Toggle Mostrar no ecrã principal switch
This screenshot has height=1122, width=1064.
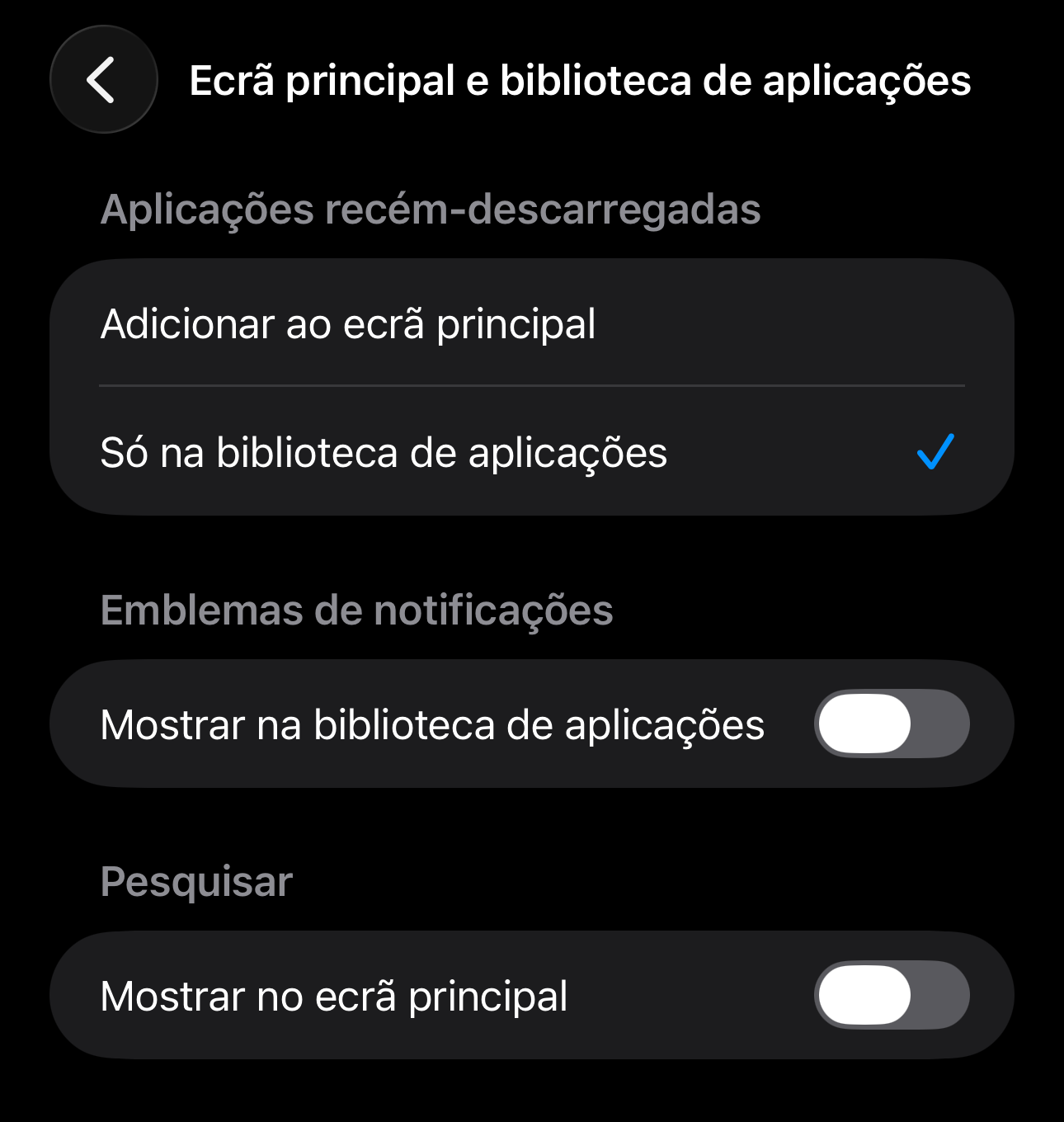pyautogui.click(x=891, y=995)
